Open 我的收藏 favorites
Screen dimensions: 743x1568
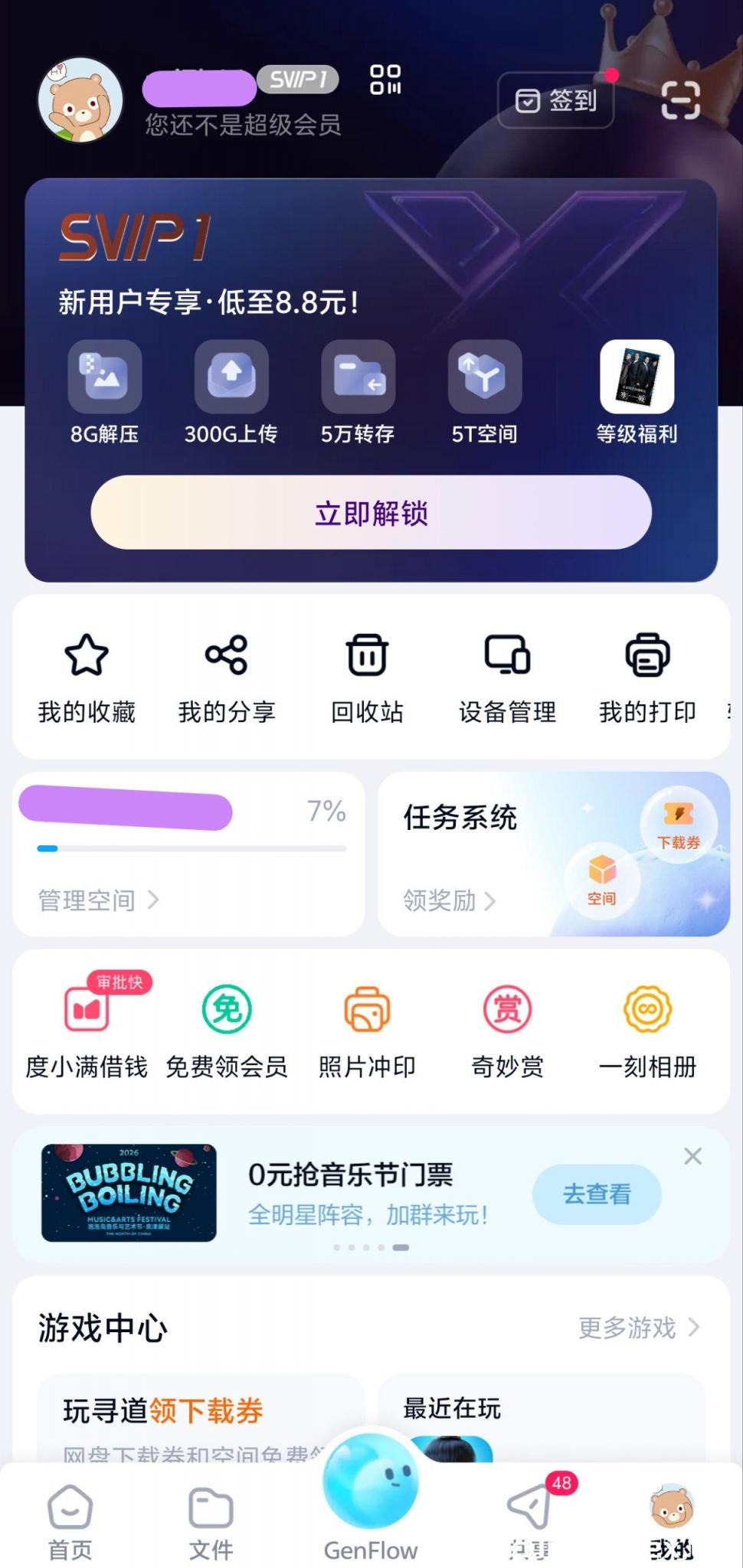[x=87, y=678]
